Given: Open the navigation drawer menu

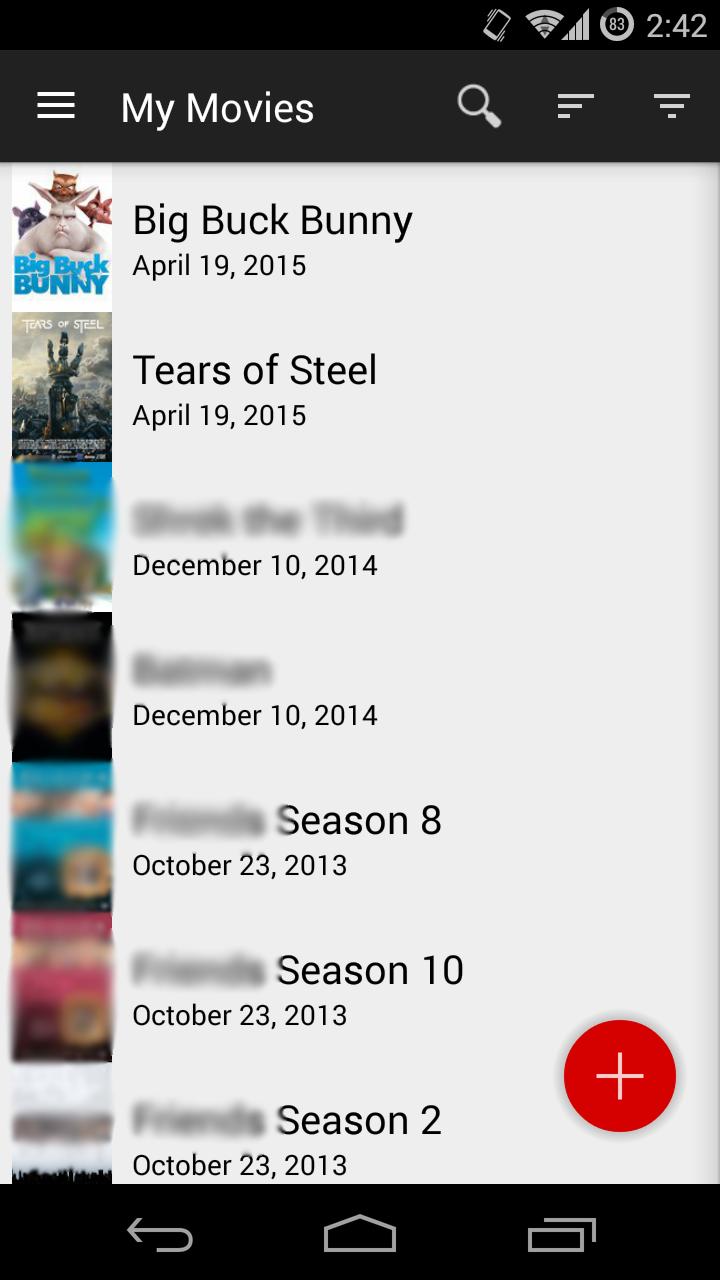Looking at the screenshot, I should (x=56, y=106).
